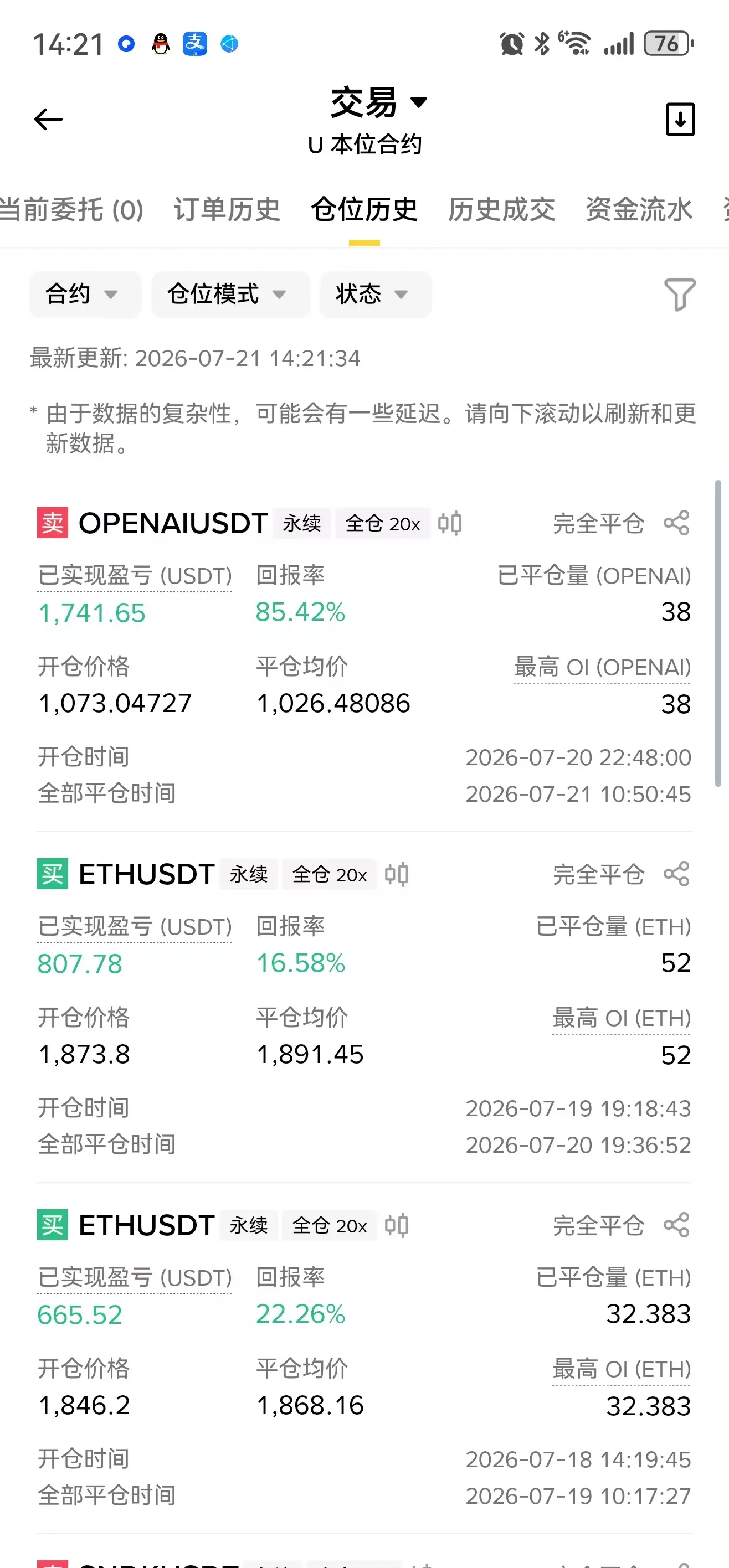The image size is (729, 1568).
Task: Expand the 状态 filter dropdown
Action: [x=376, y=294]
